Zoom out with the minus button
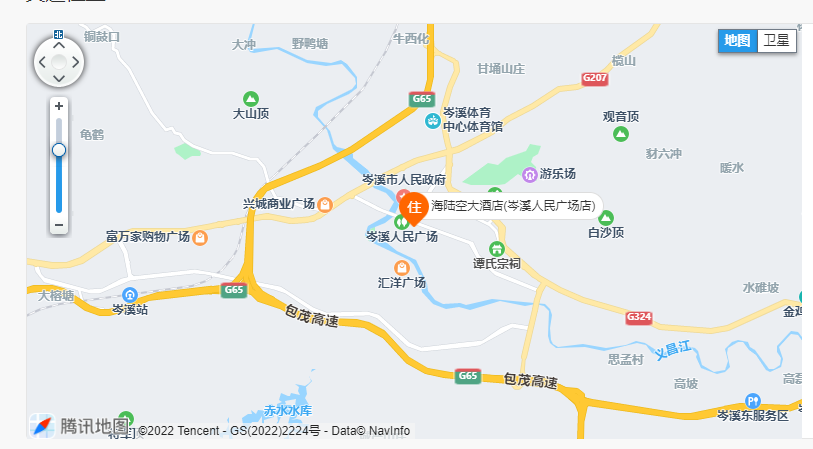 point(59,225)
